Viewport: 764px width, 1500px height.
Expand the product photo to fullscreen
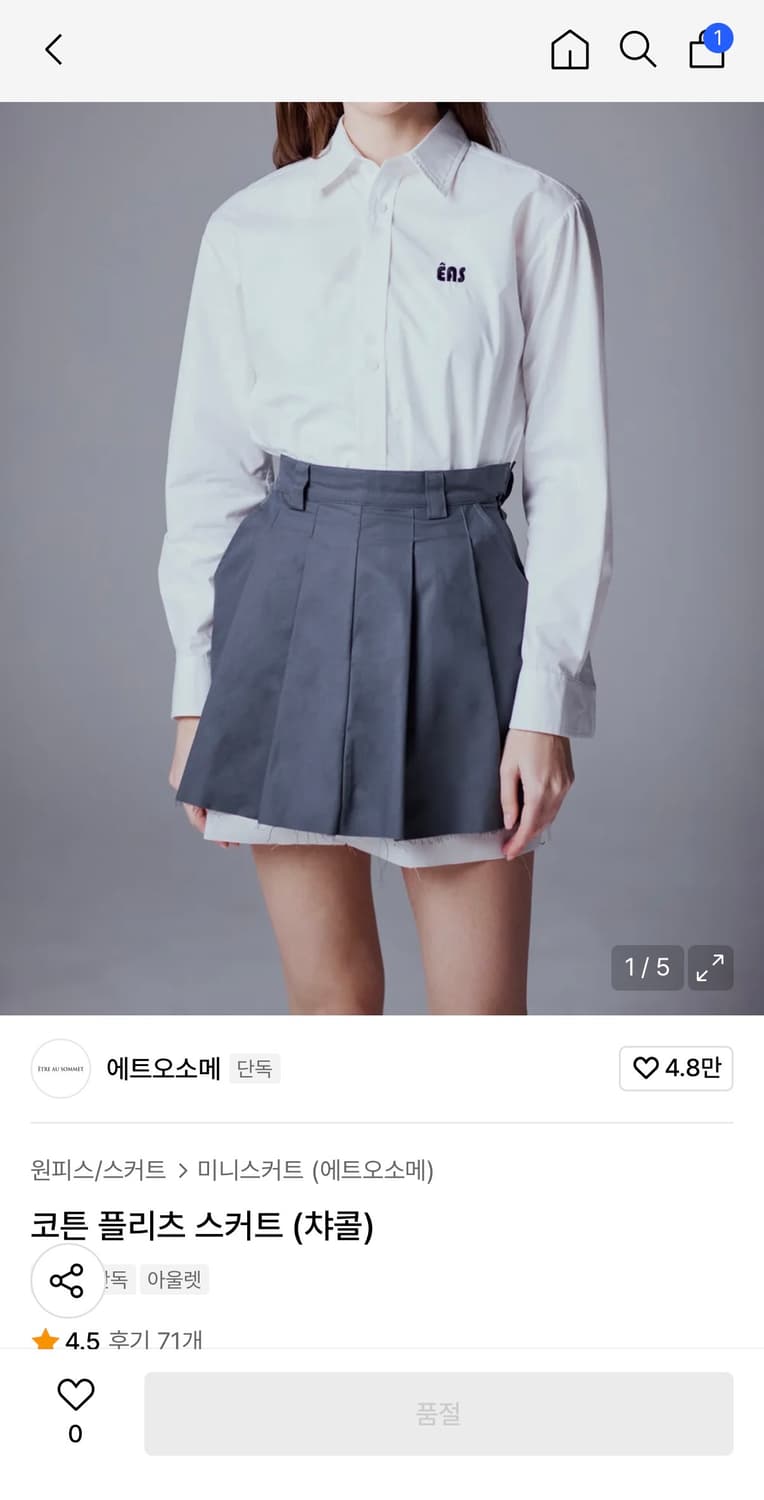(x=710, y=968)
